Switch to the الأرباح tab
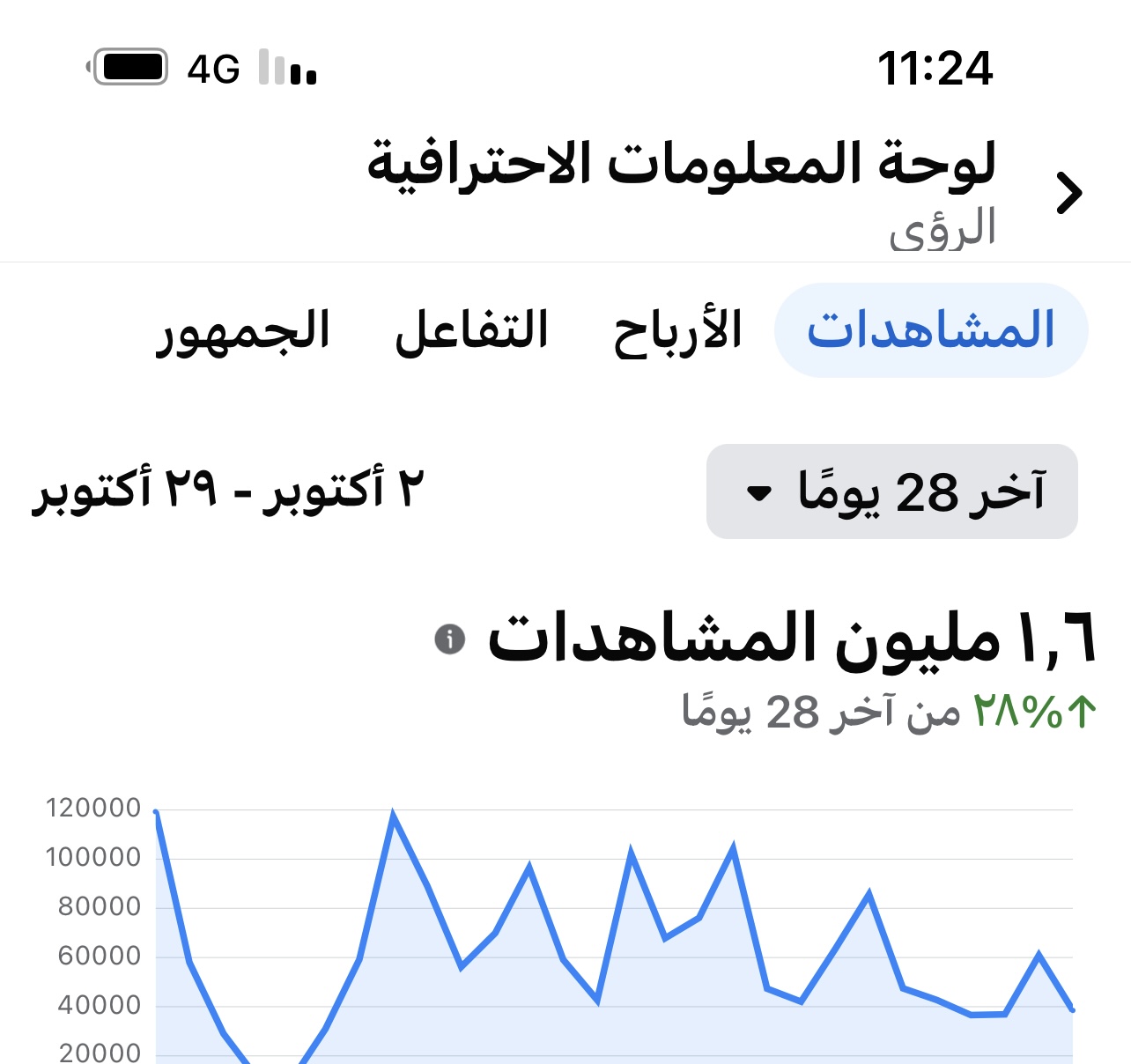 click(x=677, y=331)
